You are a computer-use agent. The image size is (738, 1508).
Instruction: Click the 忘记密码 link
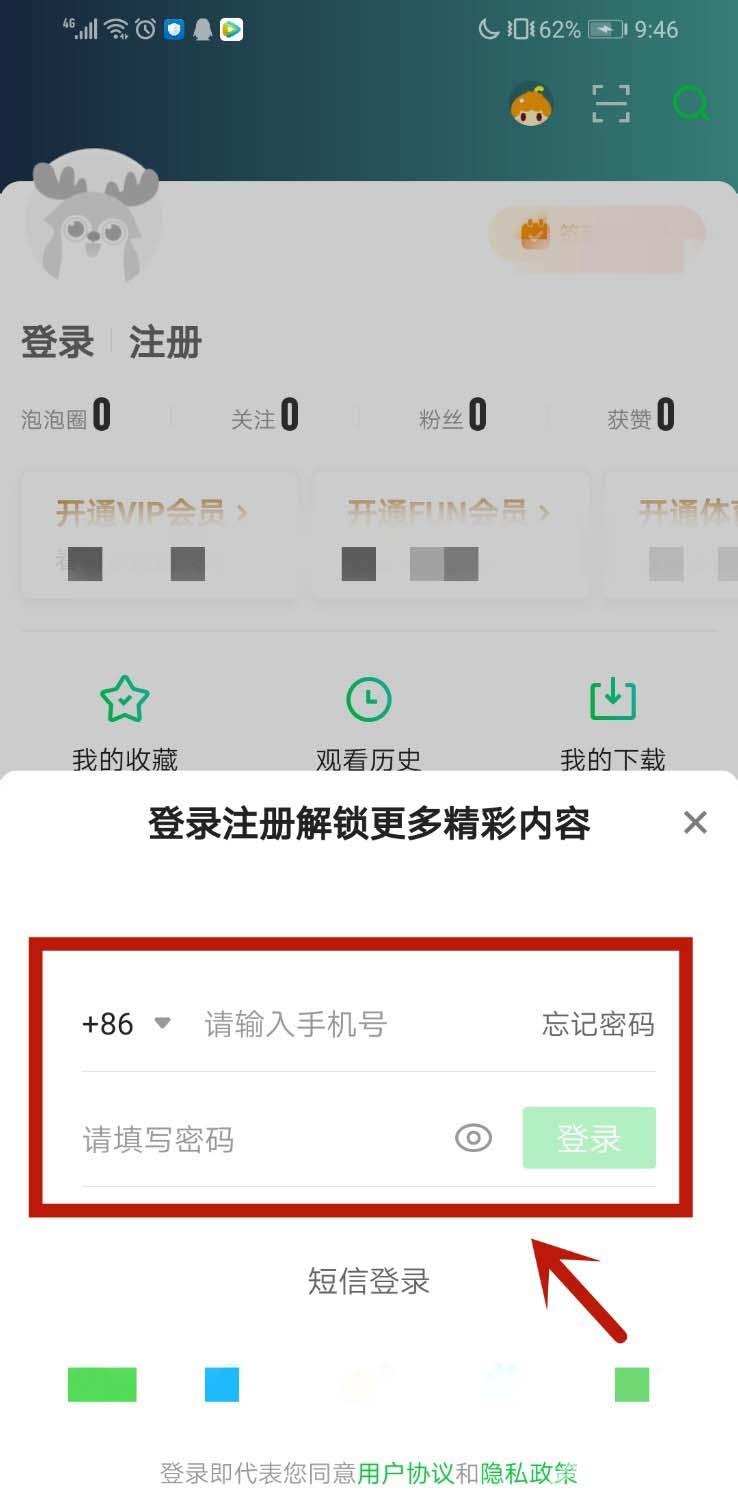[x=600, y=1023]
